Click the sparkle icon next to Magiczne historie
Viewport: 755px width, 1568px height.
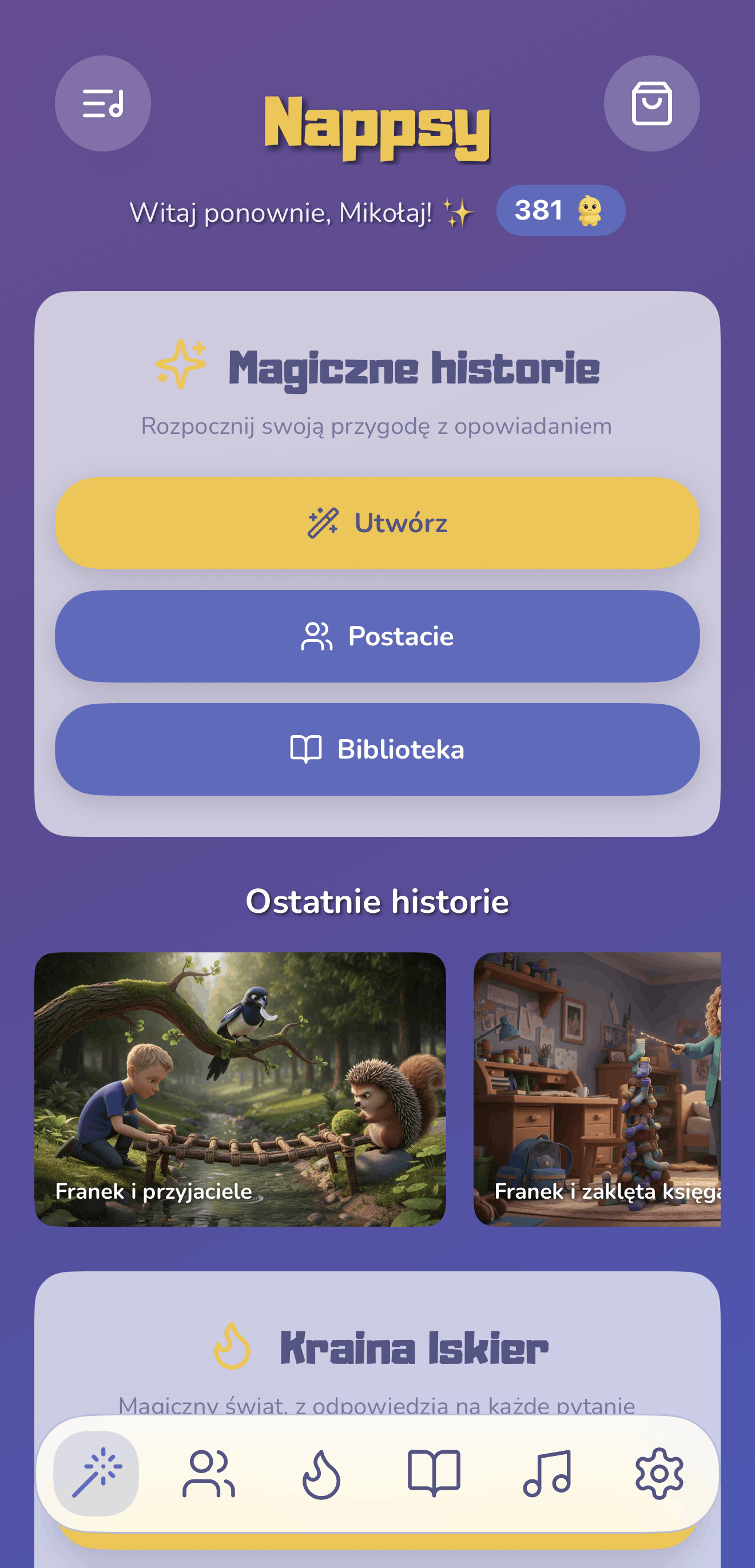(181, 366)
